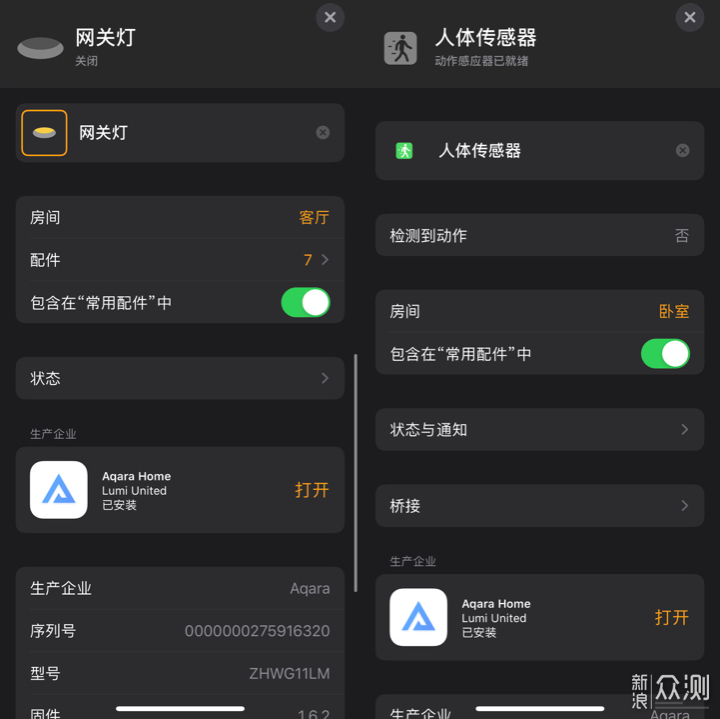
Task: Open Aqara Home app from 人体传感器 panel
Action: click(671, 617)
